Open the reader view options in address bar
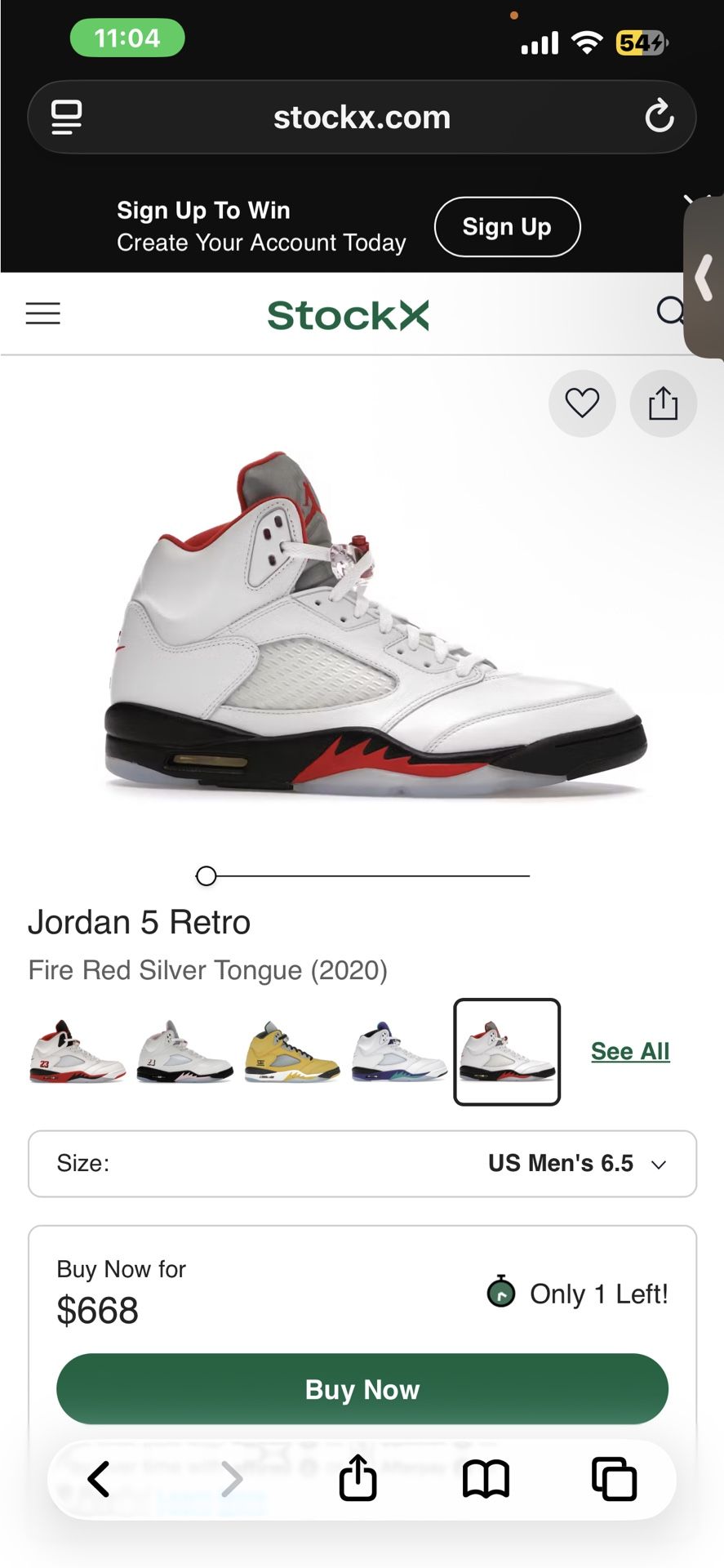Screen dimensions: 724x1568 pos(65,117)
